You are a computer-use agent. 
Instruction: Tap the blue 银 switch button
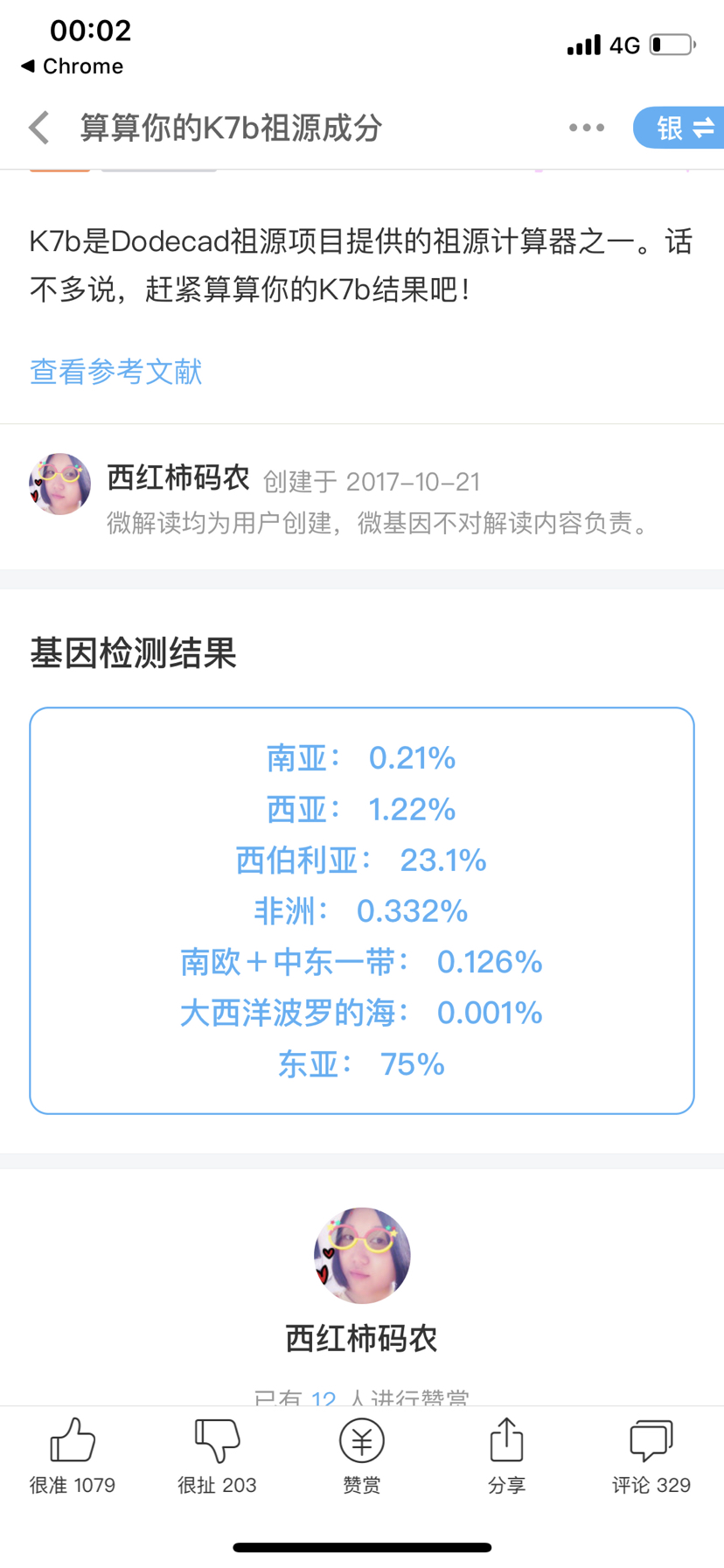[679, 128]
